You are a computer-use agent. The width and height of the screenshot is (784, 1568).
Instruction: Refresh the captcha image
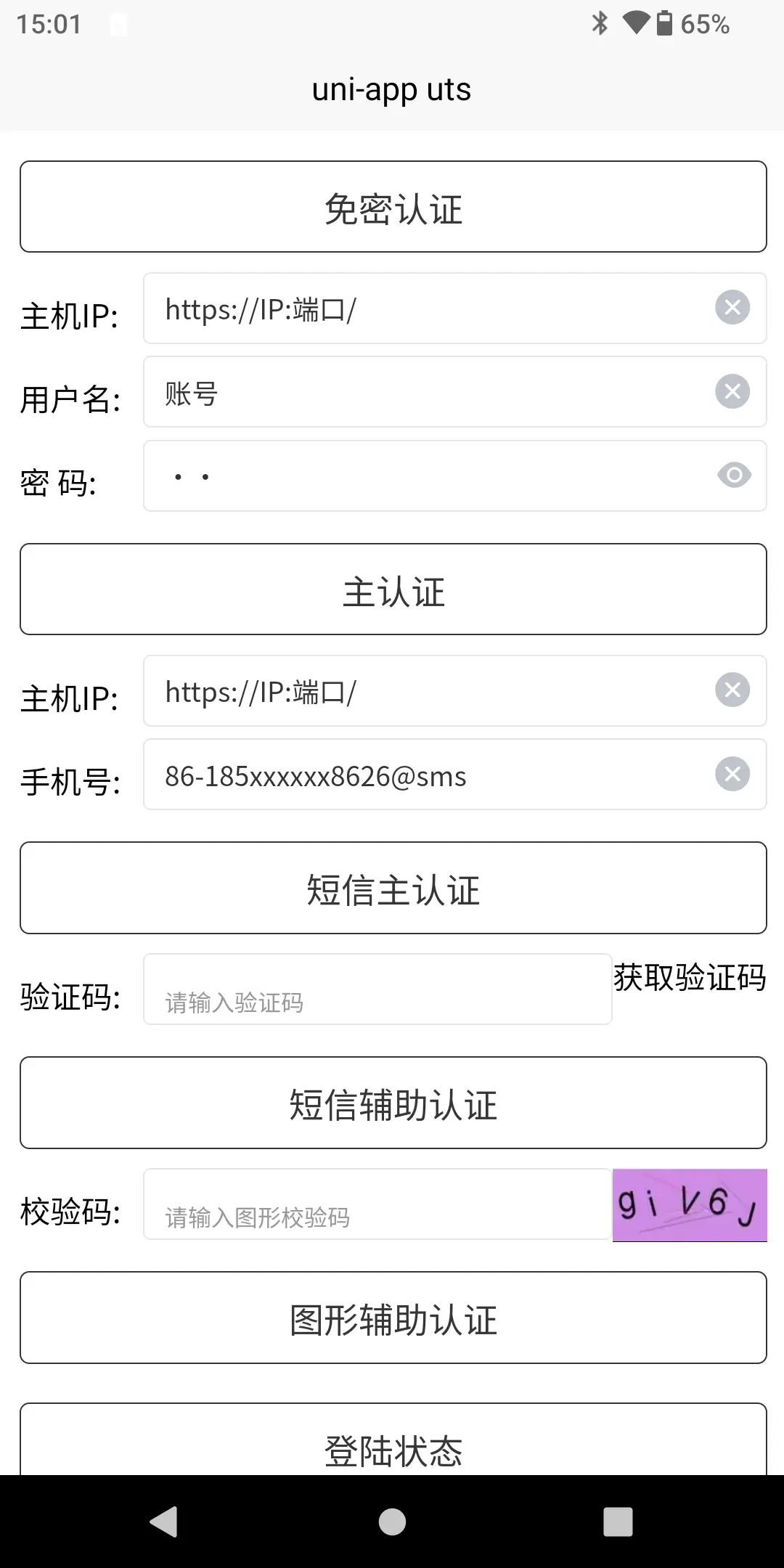click(690, 1205)
